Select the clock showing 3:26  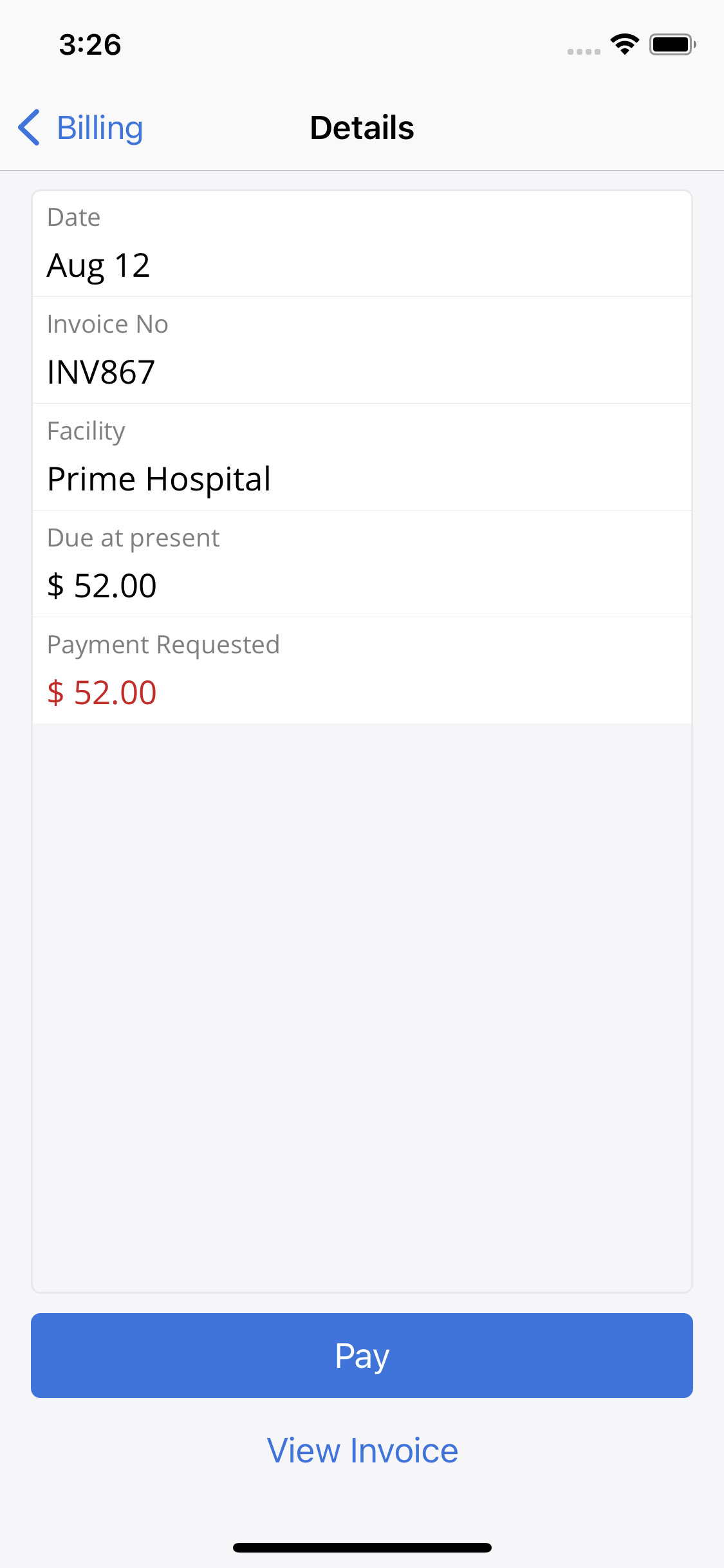(x=89, y=44)
